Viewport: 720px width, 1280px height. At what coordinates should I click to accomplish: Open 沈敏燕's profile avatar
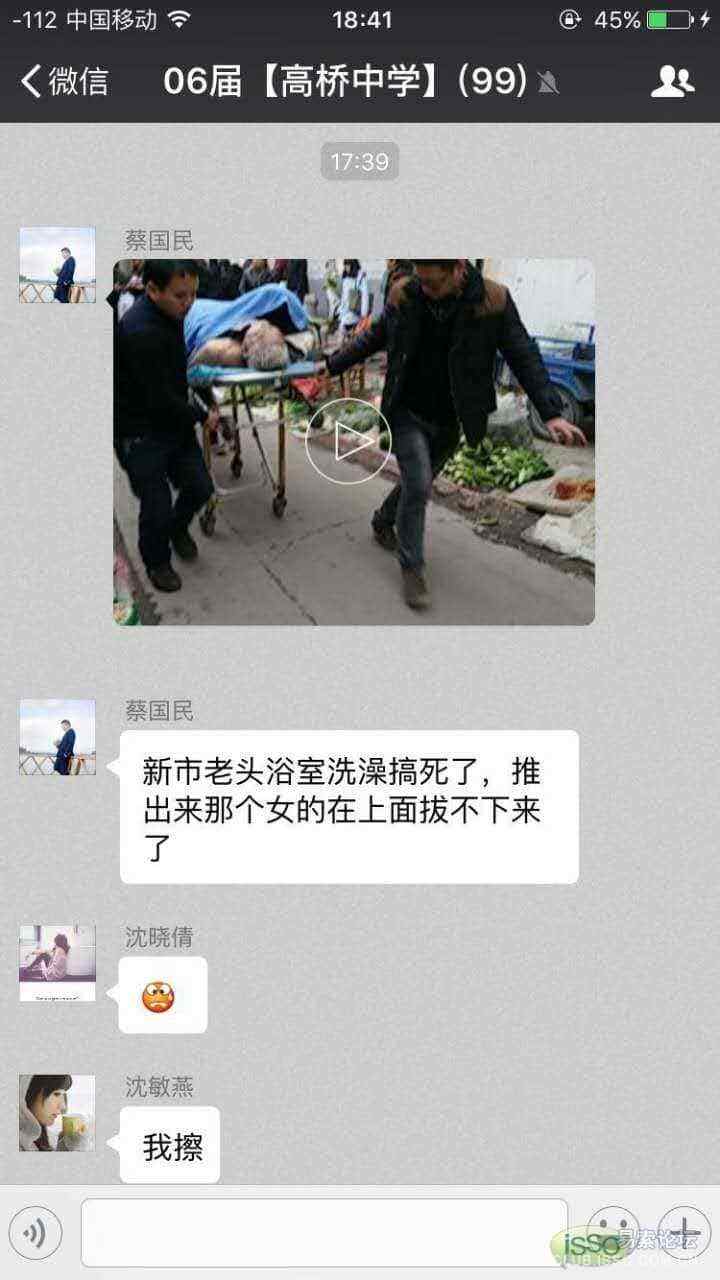click(x=57, y=1113)
